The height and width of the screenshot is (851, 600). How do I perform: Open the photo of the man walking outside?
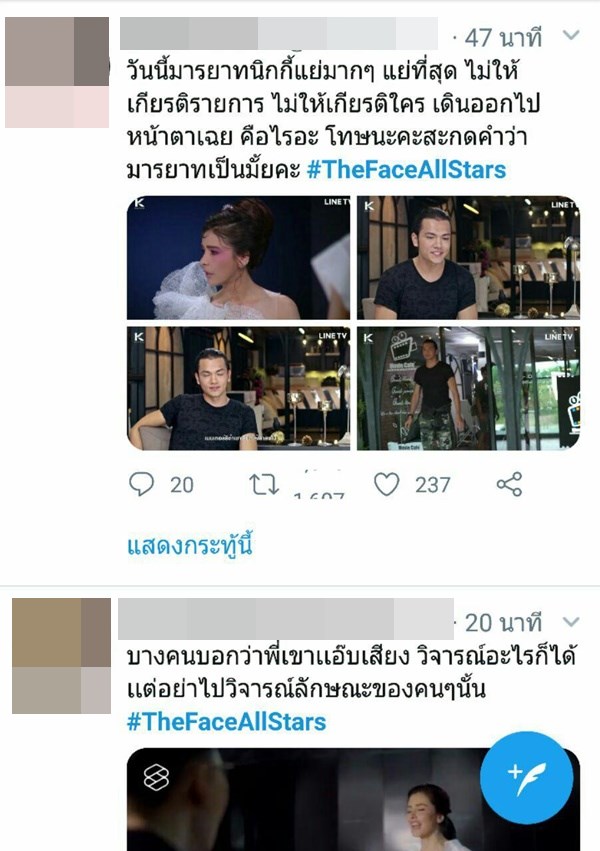(468, 388)
